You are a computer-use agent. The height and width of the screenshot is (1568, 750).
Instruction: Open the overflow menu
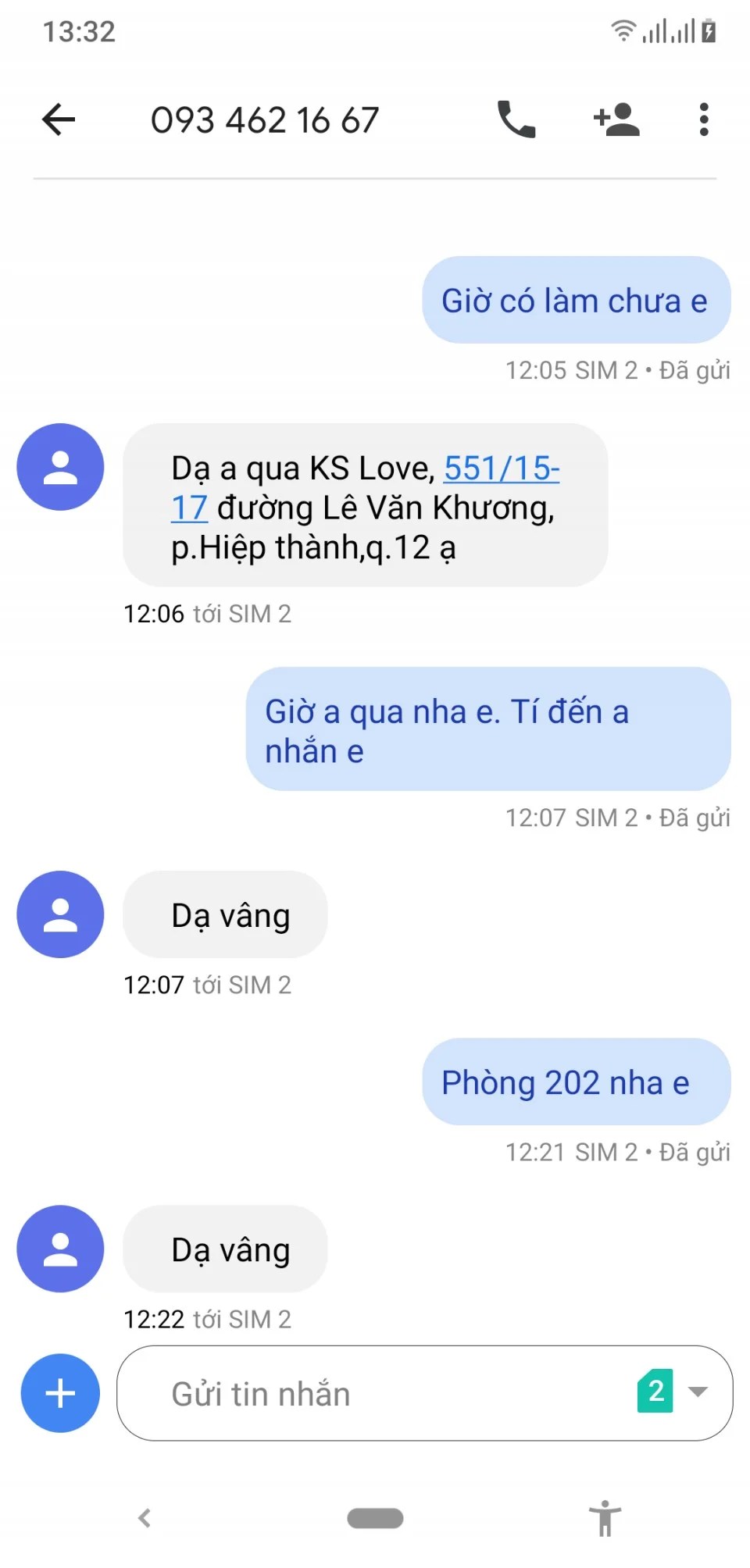[x=704, y=119]
